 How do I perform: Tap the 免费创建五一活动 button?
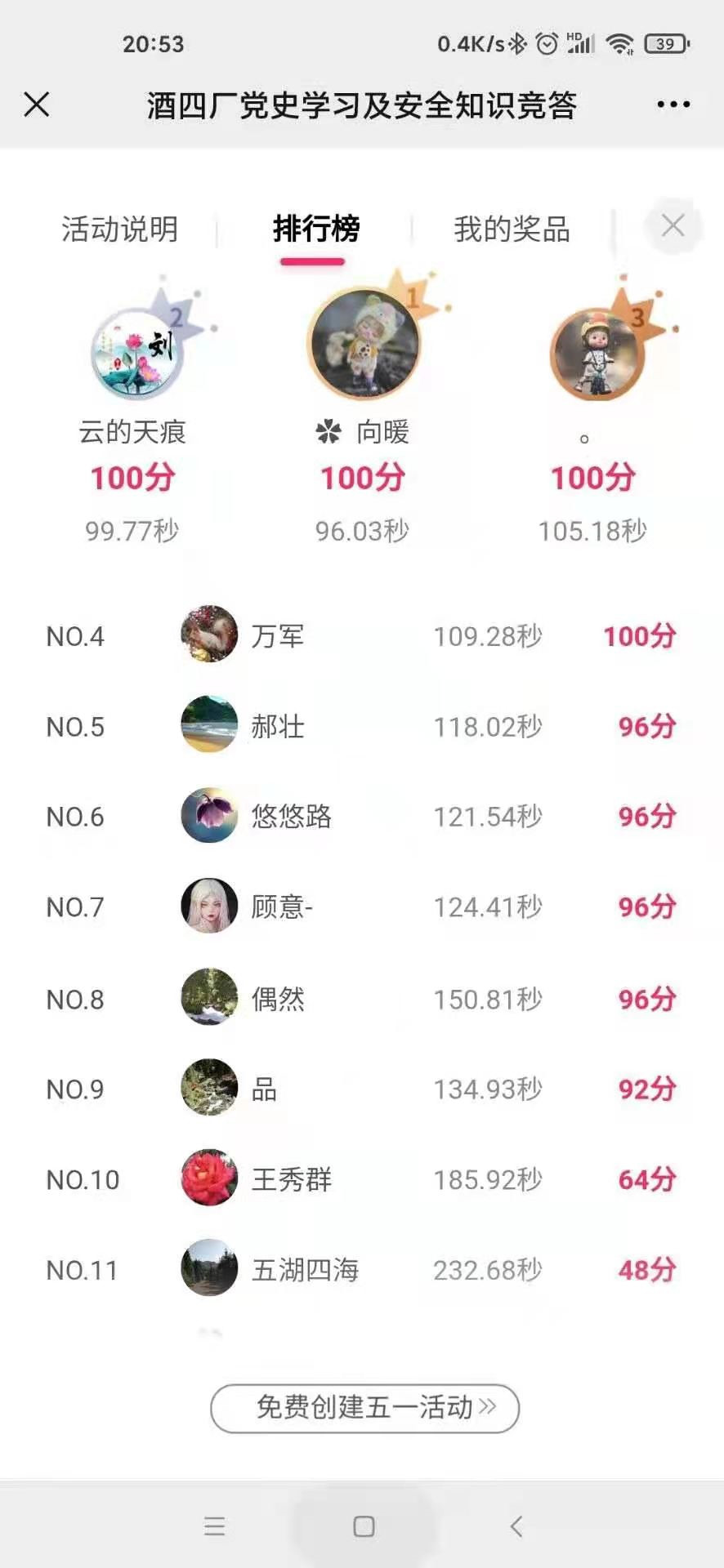pos(365,1408)
